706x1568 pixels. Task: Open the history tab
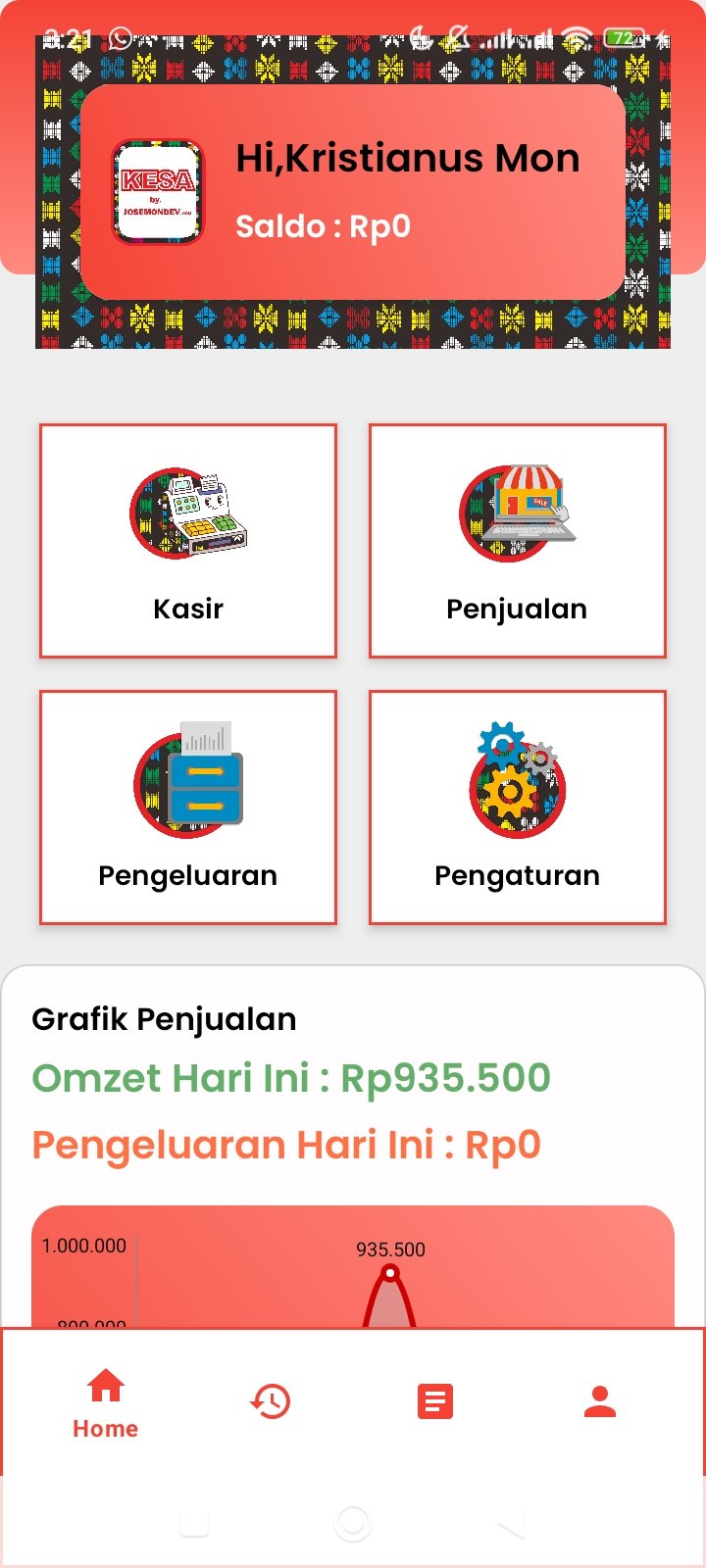[x=271, y=1401]
